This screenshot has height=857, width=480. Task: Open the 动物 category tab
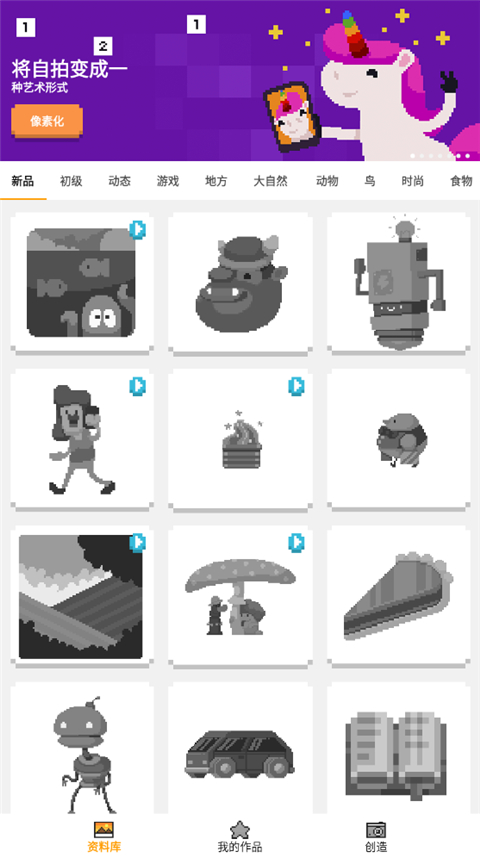pos(327,181)
